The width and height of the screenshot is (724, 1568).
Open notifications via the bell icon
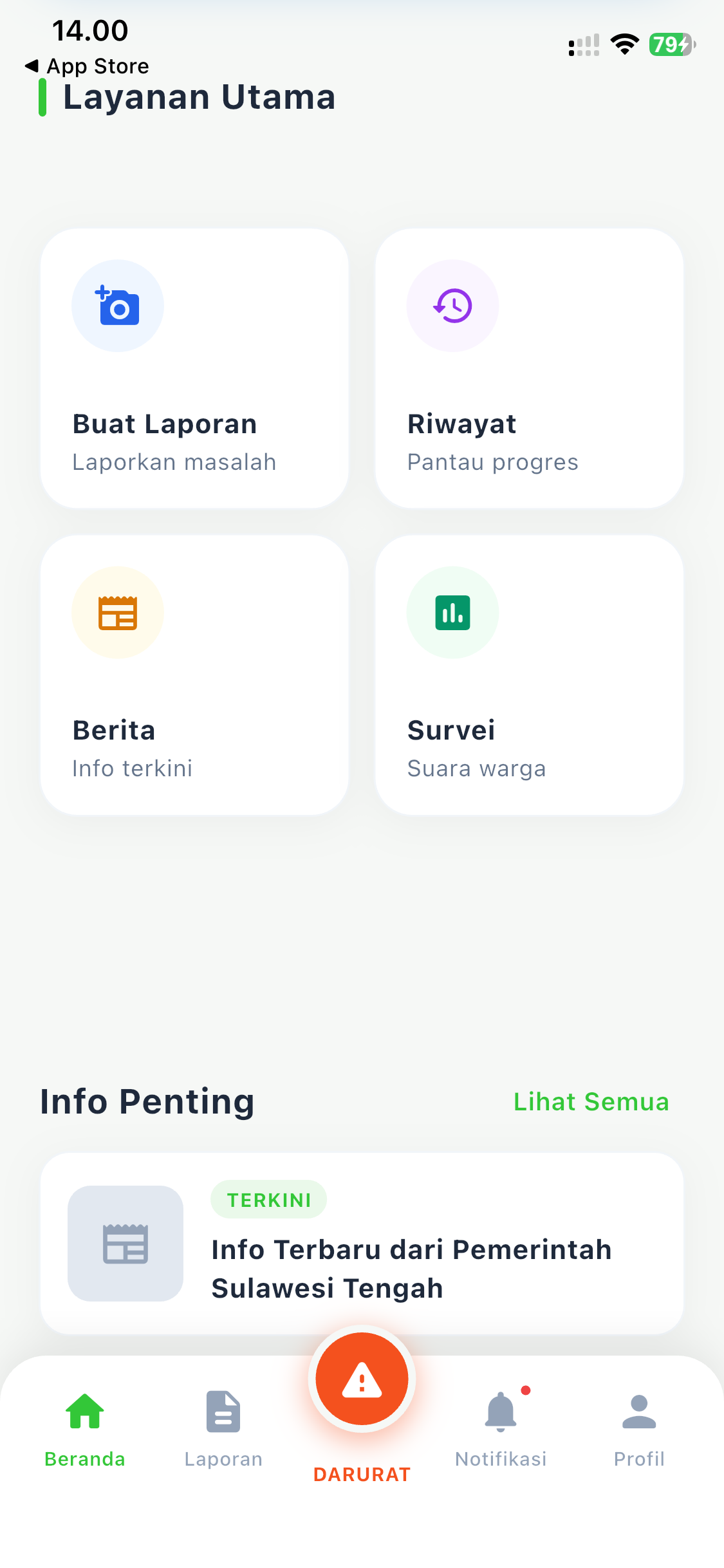[500, 1412]
